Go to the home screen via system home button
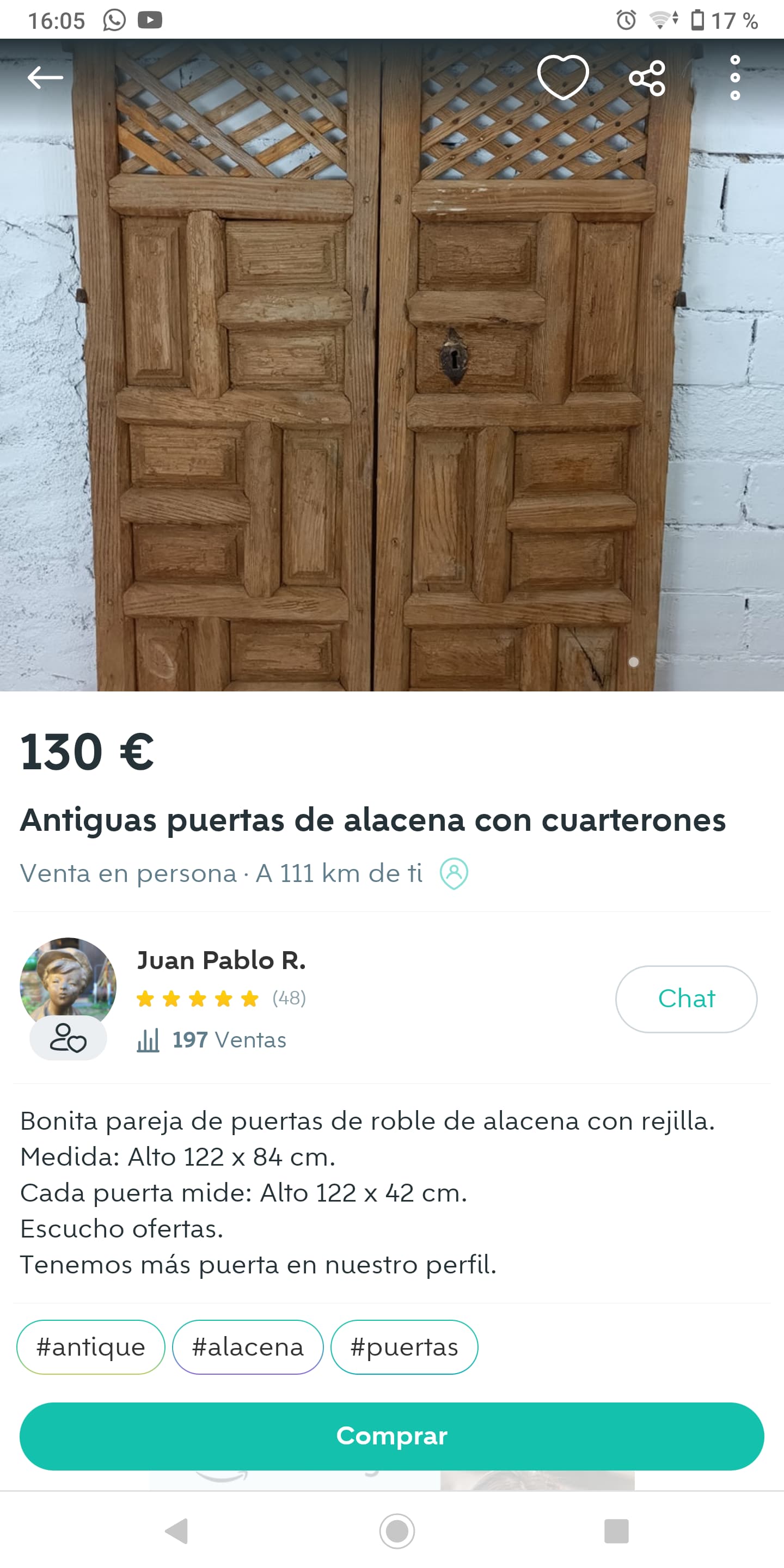This screenshot has width=784, height=1568. pos(397,1530)
